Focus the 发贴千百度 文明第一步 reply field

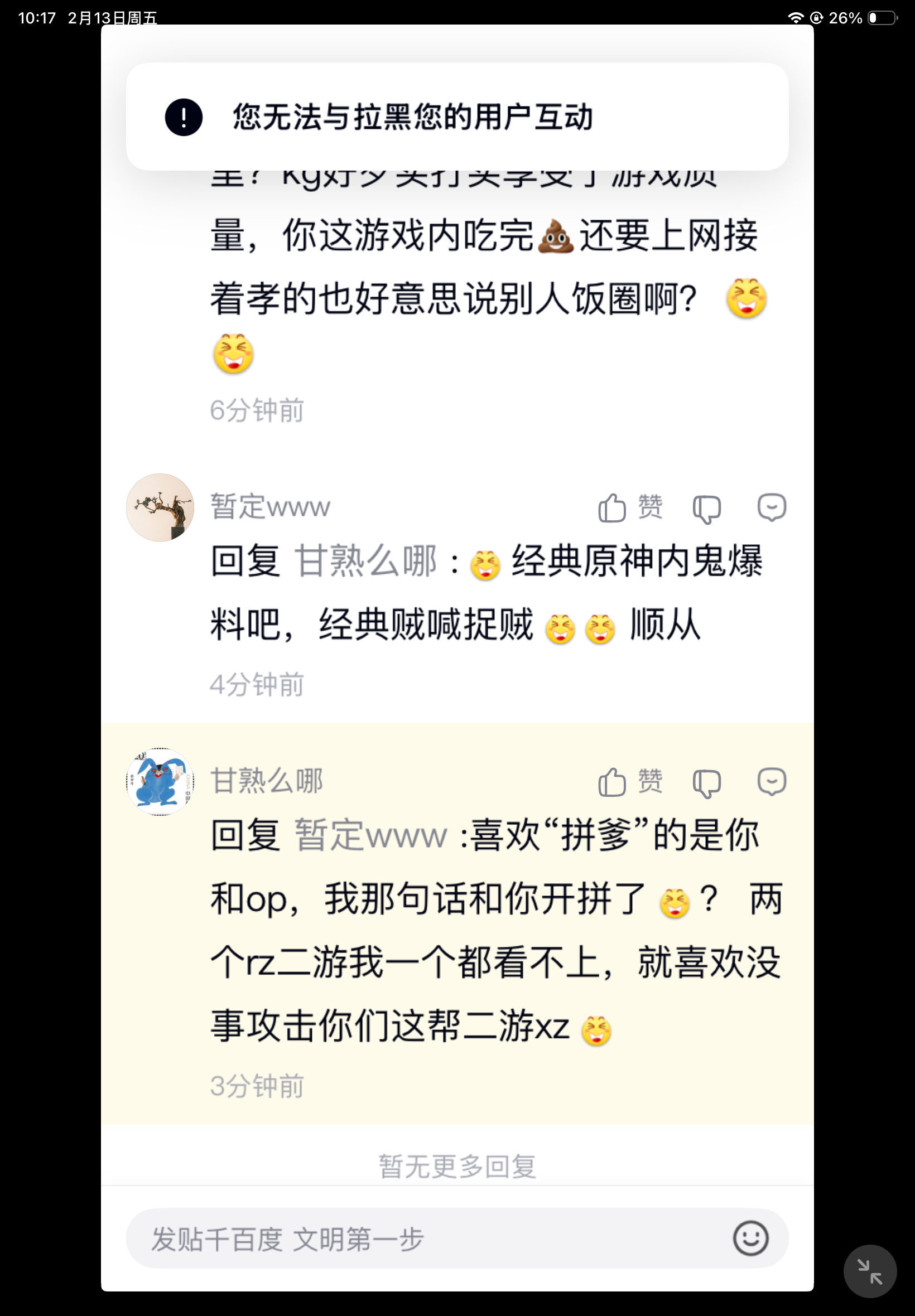click(x=424, y=1238)
